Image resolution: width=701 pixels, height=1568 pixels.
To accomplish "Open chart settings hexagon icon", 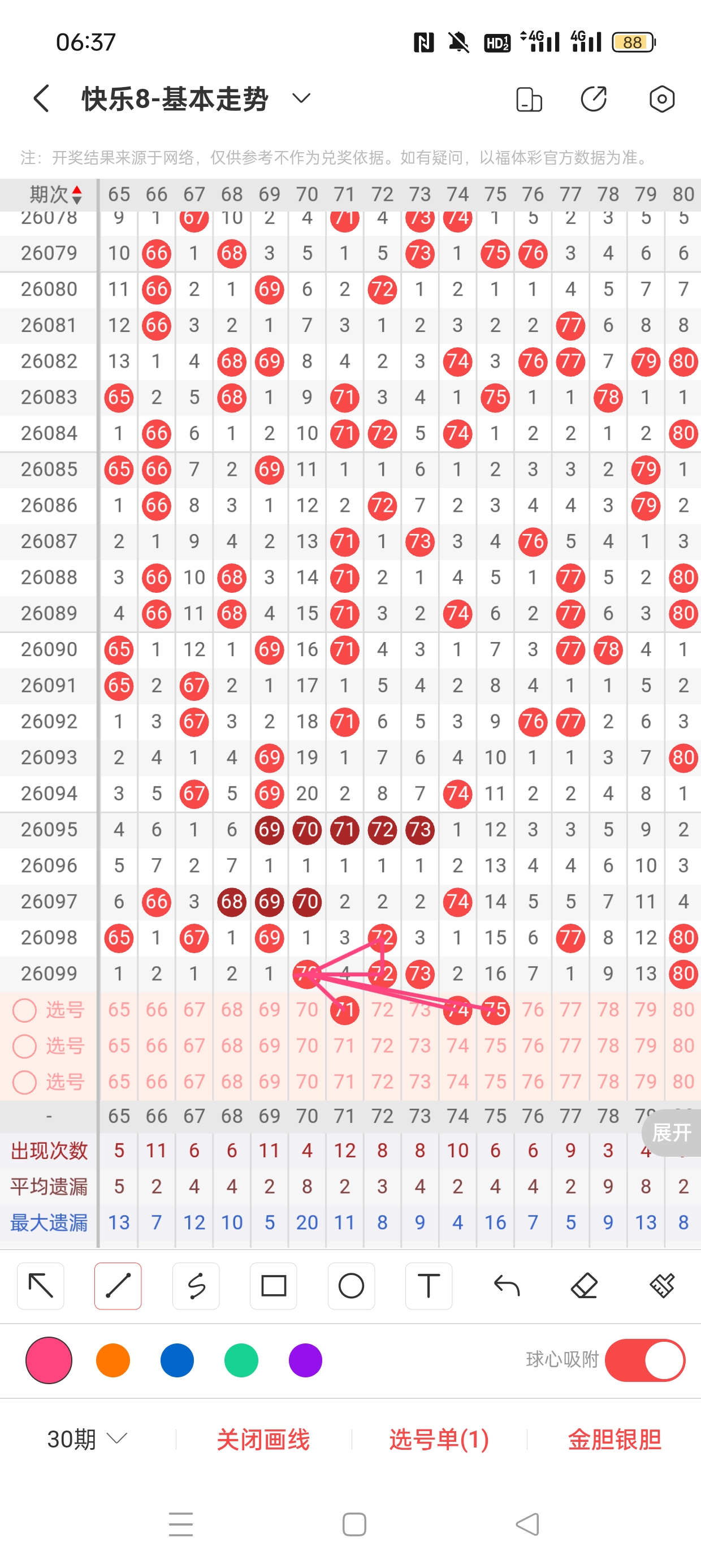I will 661,99.
